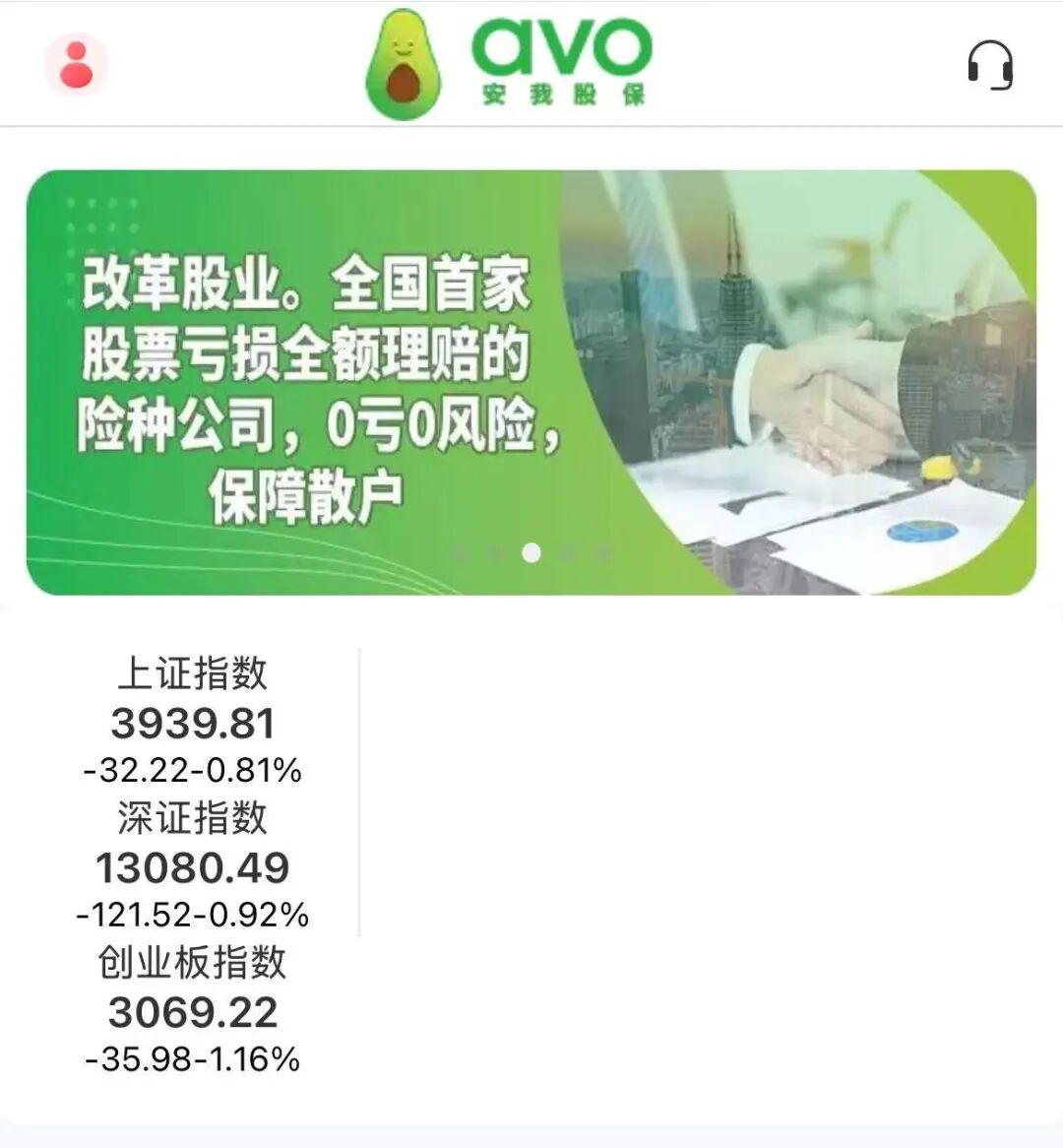View the 深证指数 index details
This screenshot has width=1063, height=1148.
(193, 865)
